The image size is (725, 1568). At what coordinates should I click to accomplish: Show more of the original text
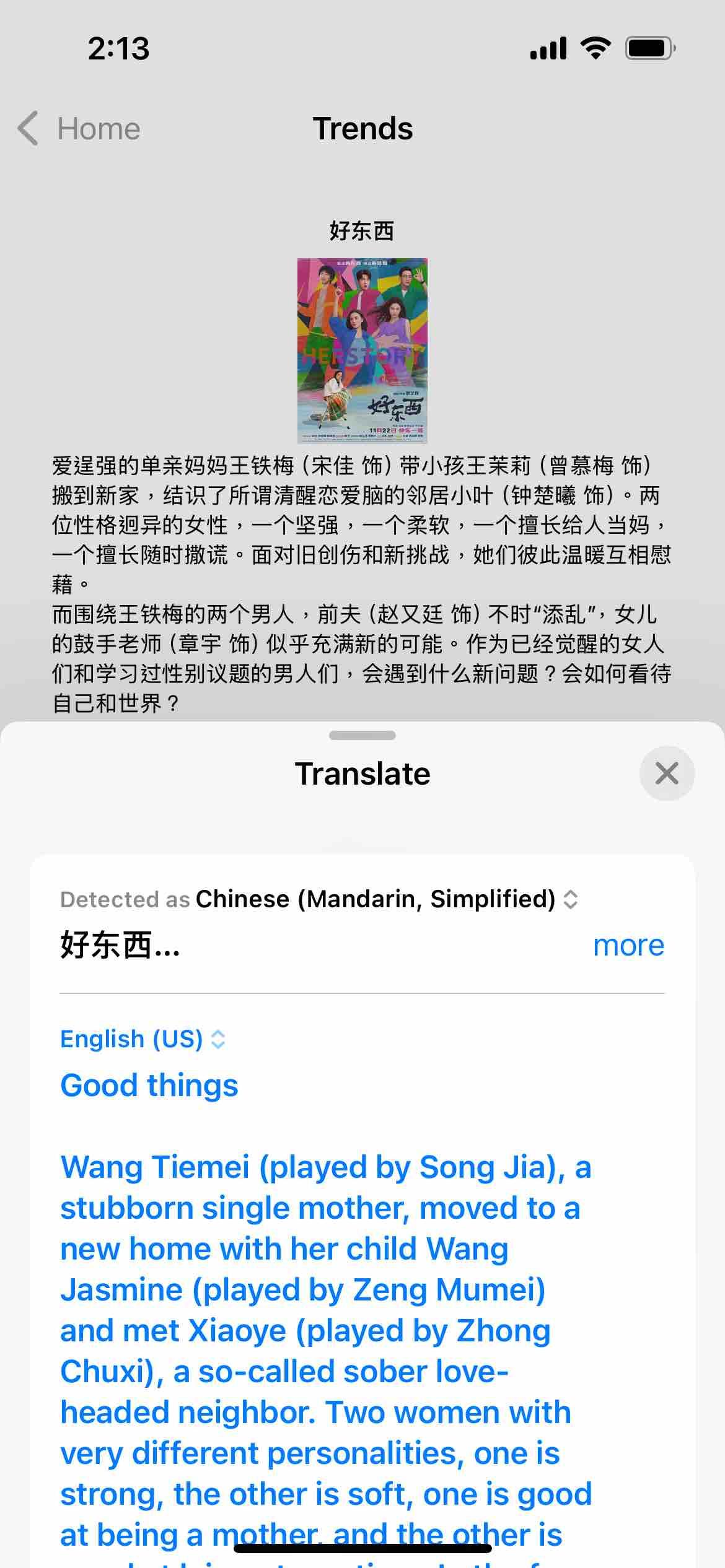point(628,946)
